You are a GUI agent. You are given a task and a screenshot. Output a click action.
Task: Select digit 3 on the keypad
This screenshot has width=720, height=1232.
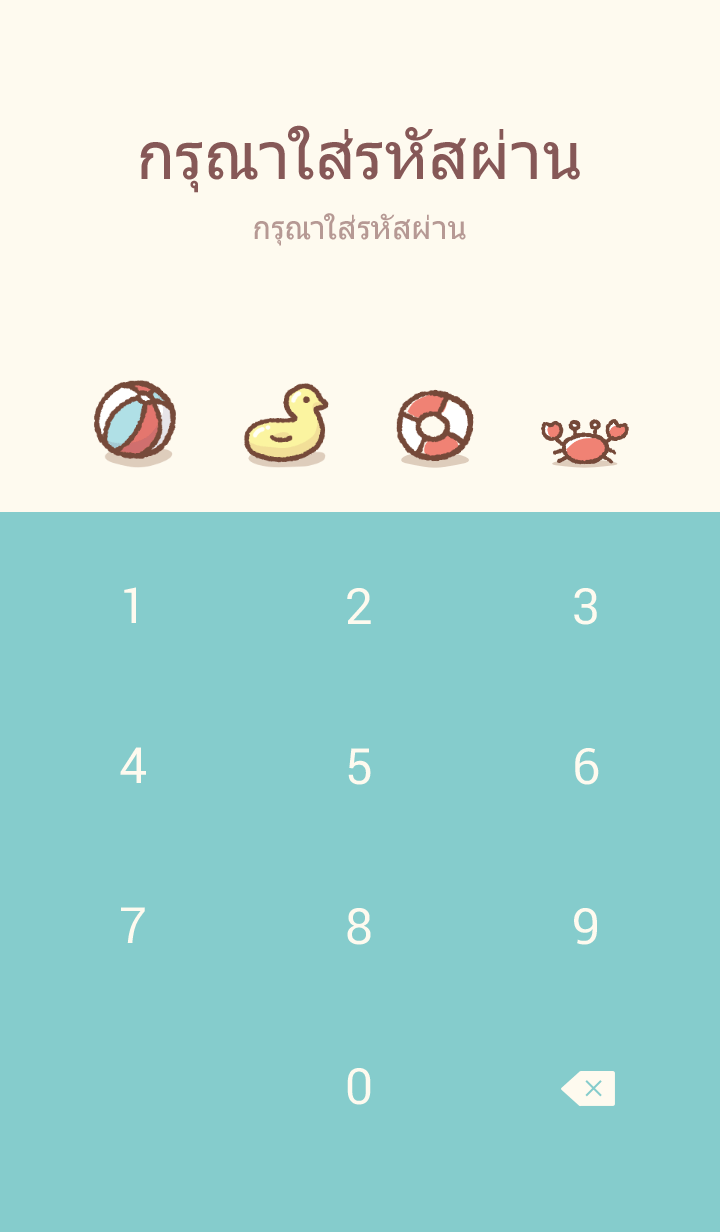586,607
